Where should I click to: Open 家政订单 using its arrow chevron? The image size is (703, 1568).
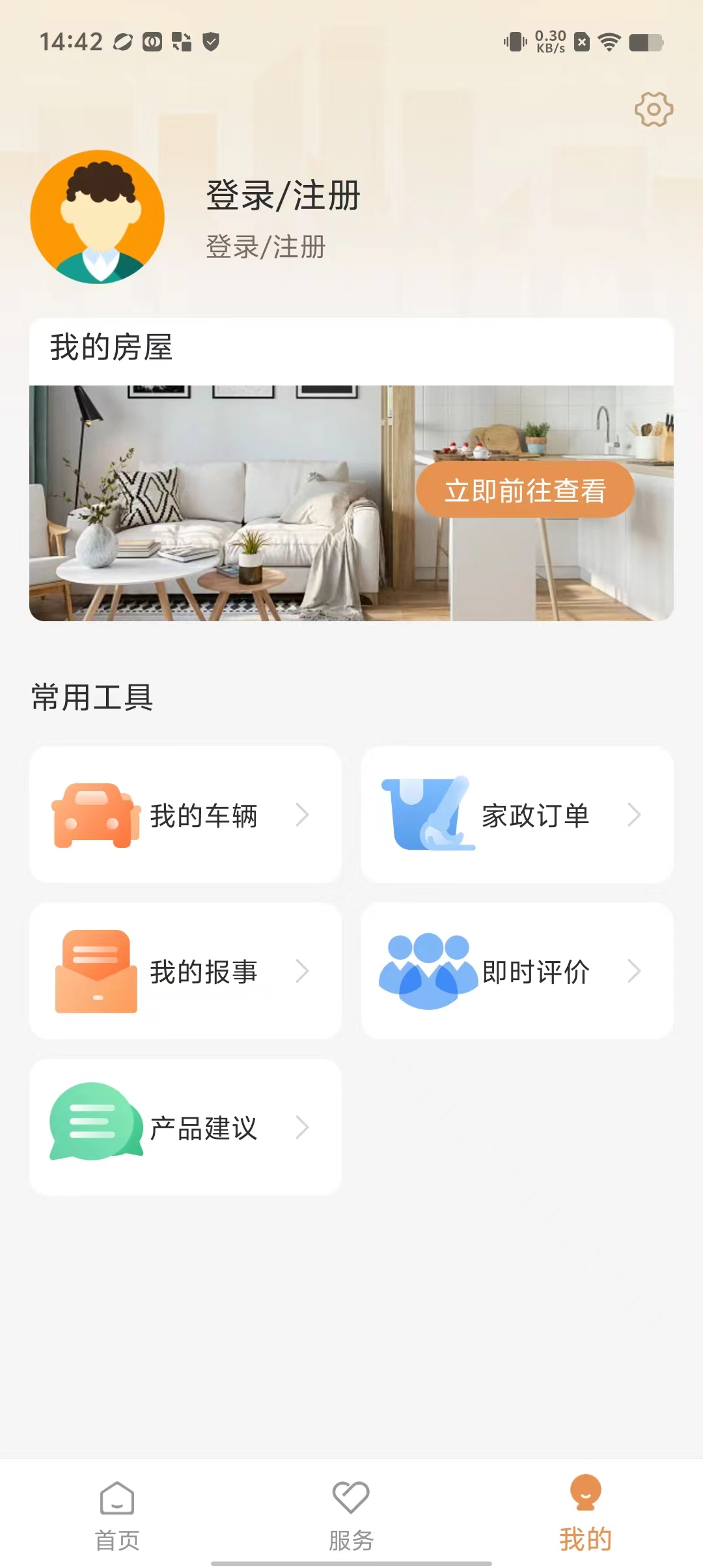pos(635,814)
